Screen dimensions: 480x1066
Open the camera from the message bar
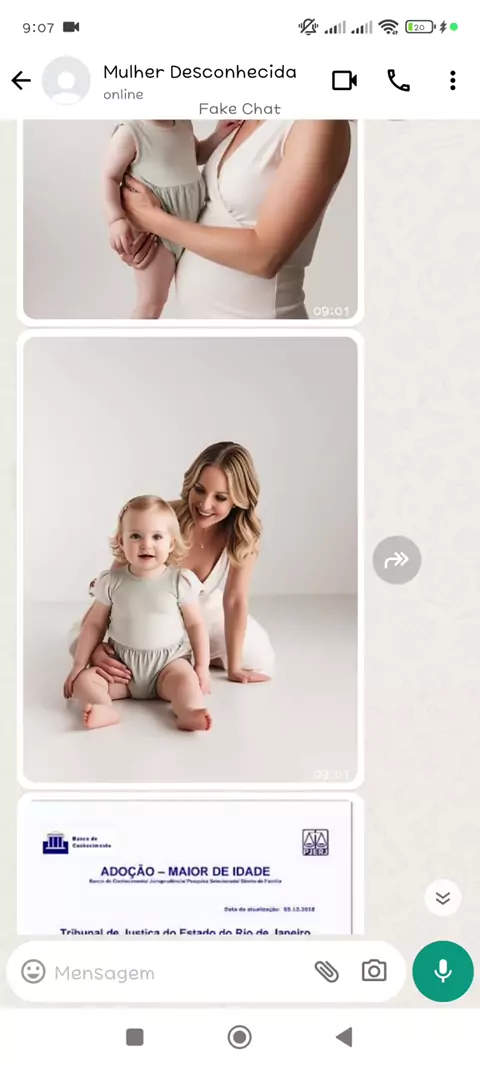pyautogui.click(x=374, y=971)
